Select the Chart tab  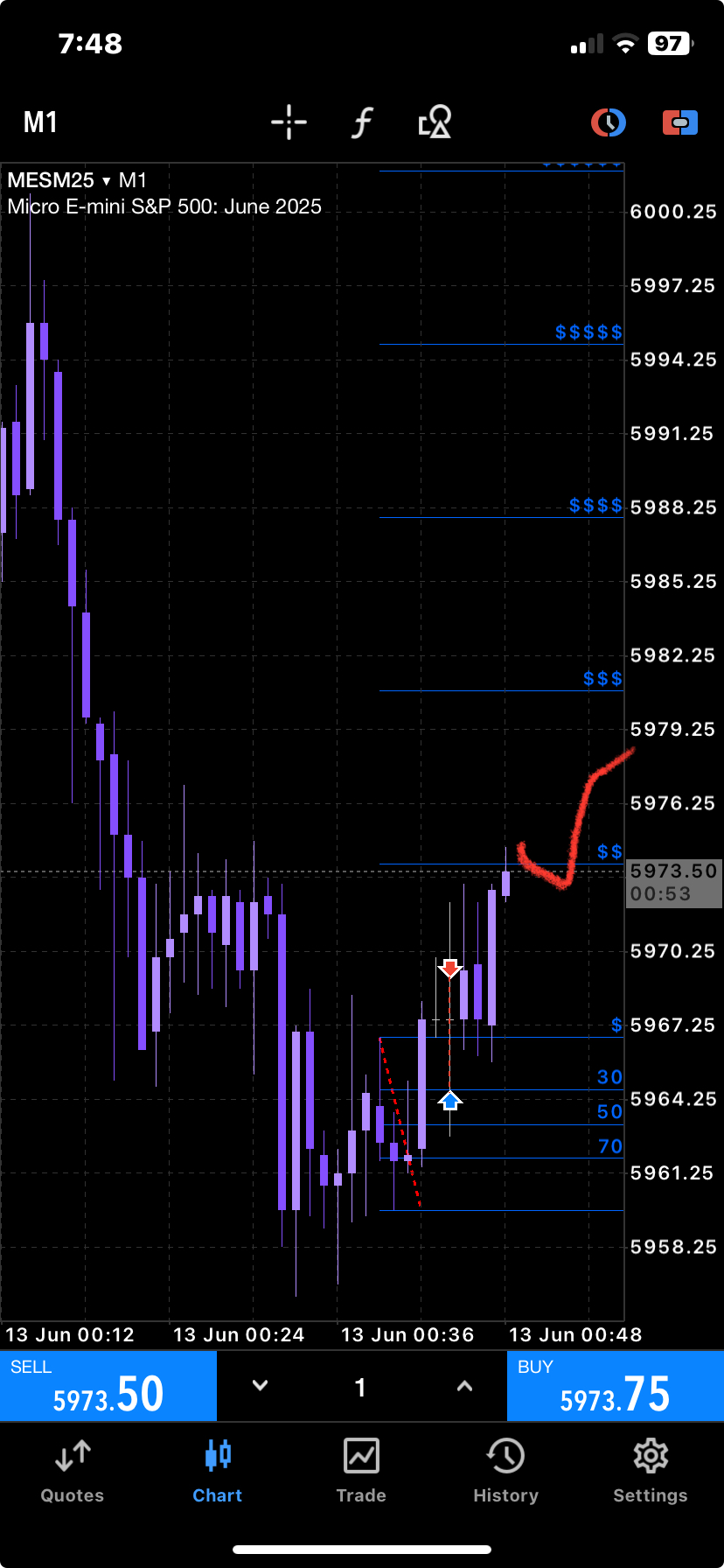(217, 1471)
